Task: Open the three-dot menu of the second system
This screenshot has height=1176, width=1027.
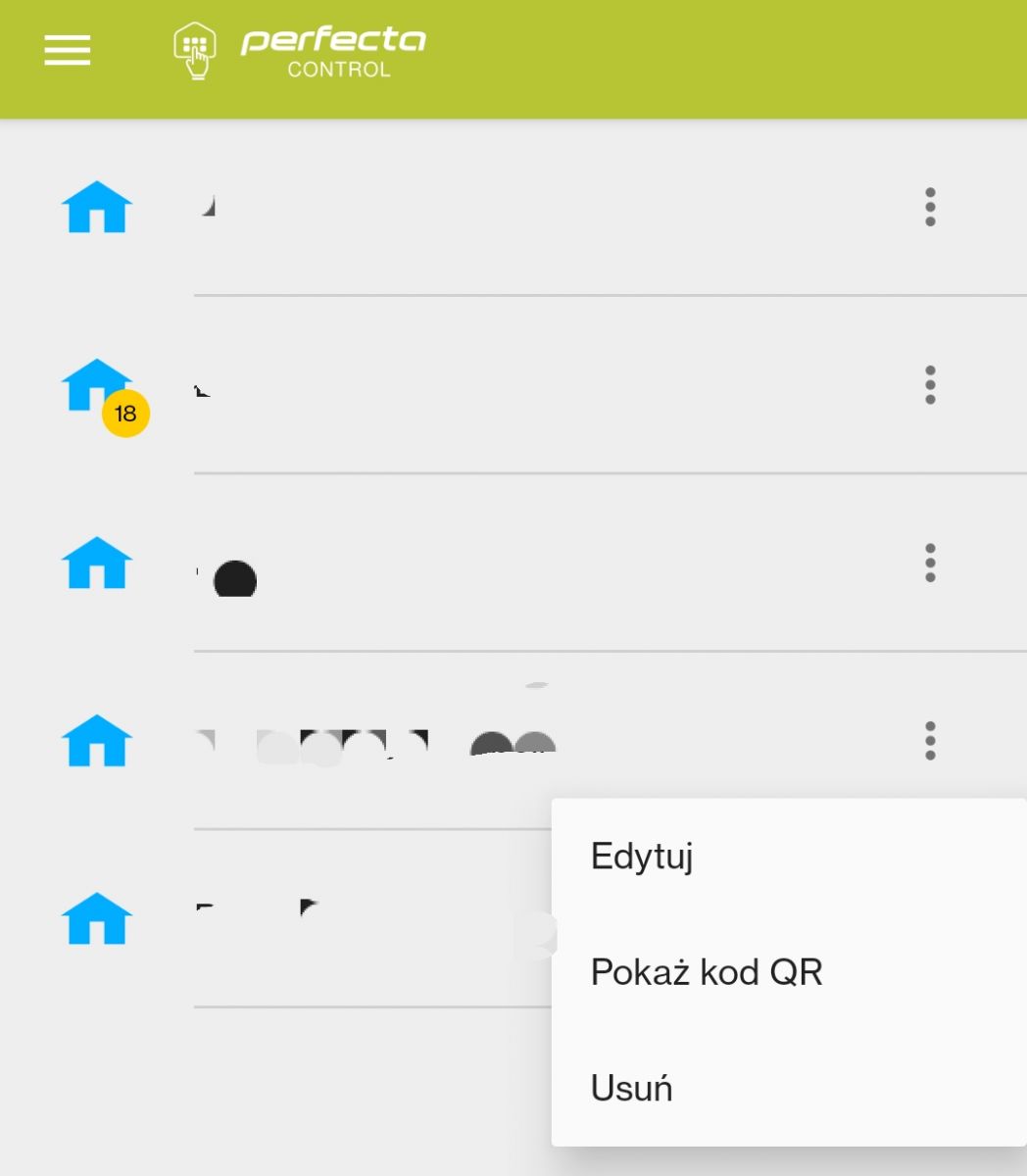Action: [928, 386]
